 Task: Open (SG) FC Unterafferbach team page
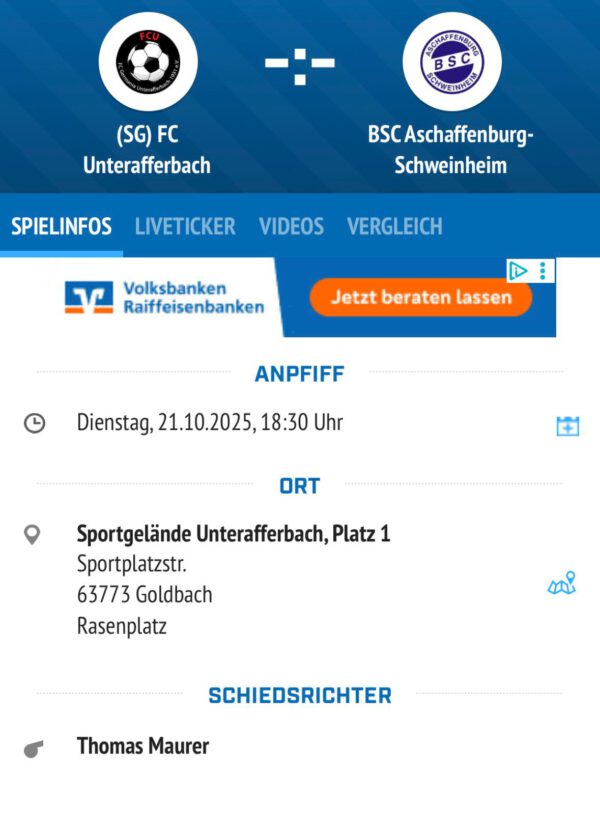tap(148, 62)
